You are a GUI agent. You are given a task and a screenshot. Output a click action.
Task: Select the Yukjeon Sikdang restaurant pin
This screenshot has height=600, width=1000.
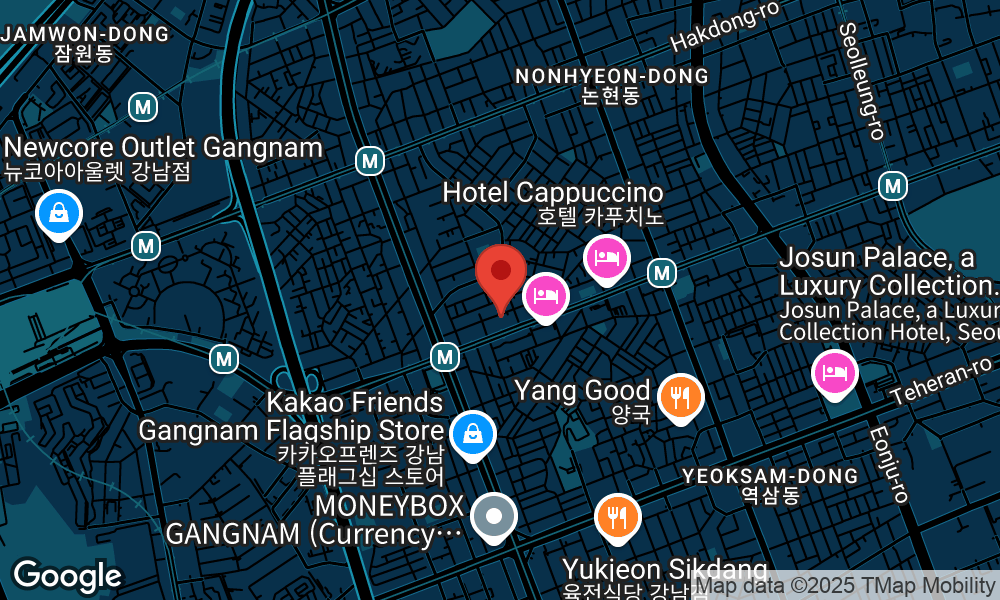(617, 518)
